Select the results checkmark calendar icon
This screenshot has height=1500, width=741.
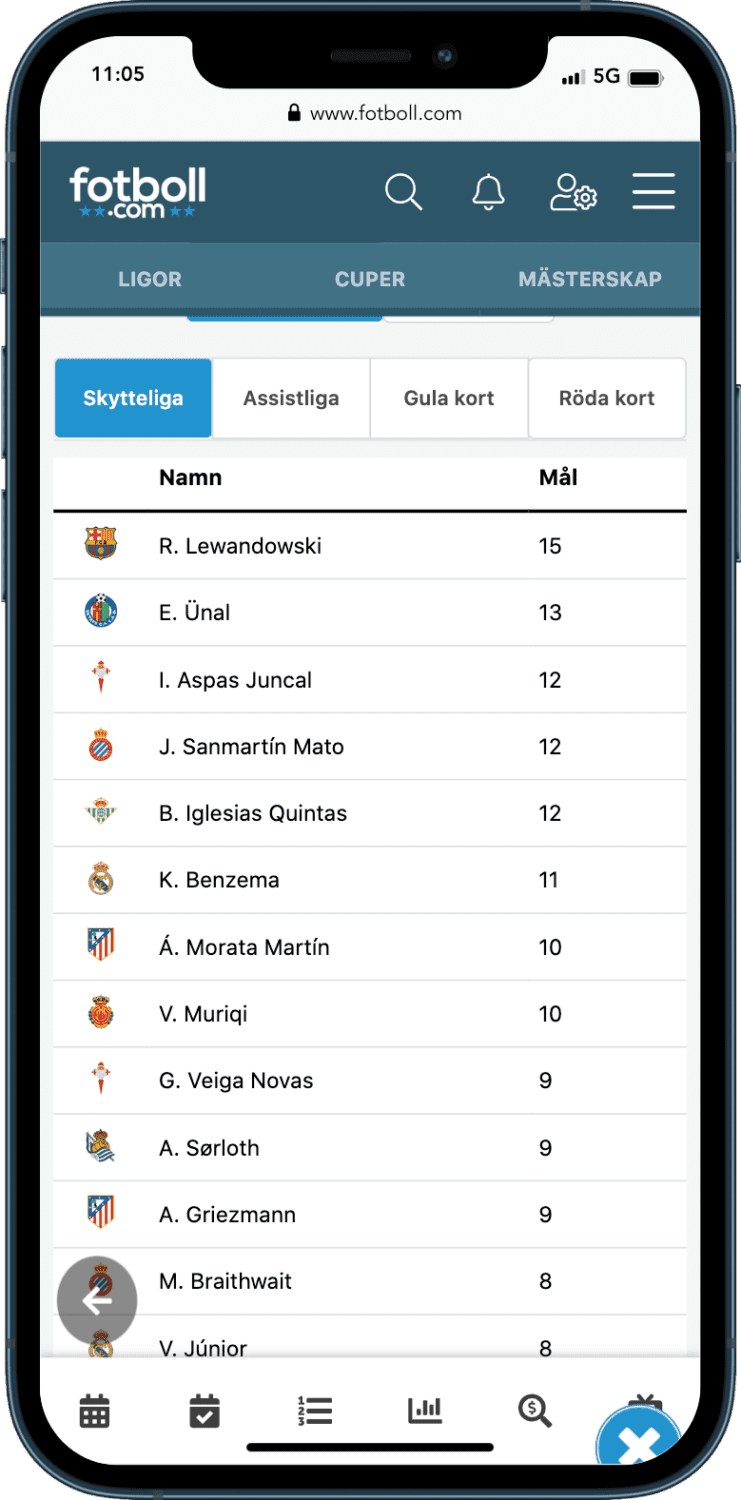[x=204, y=1410]
